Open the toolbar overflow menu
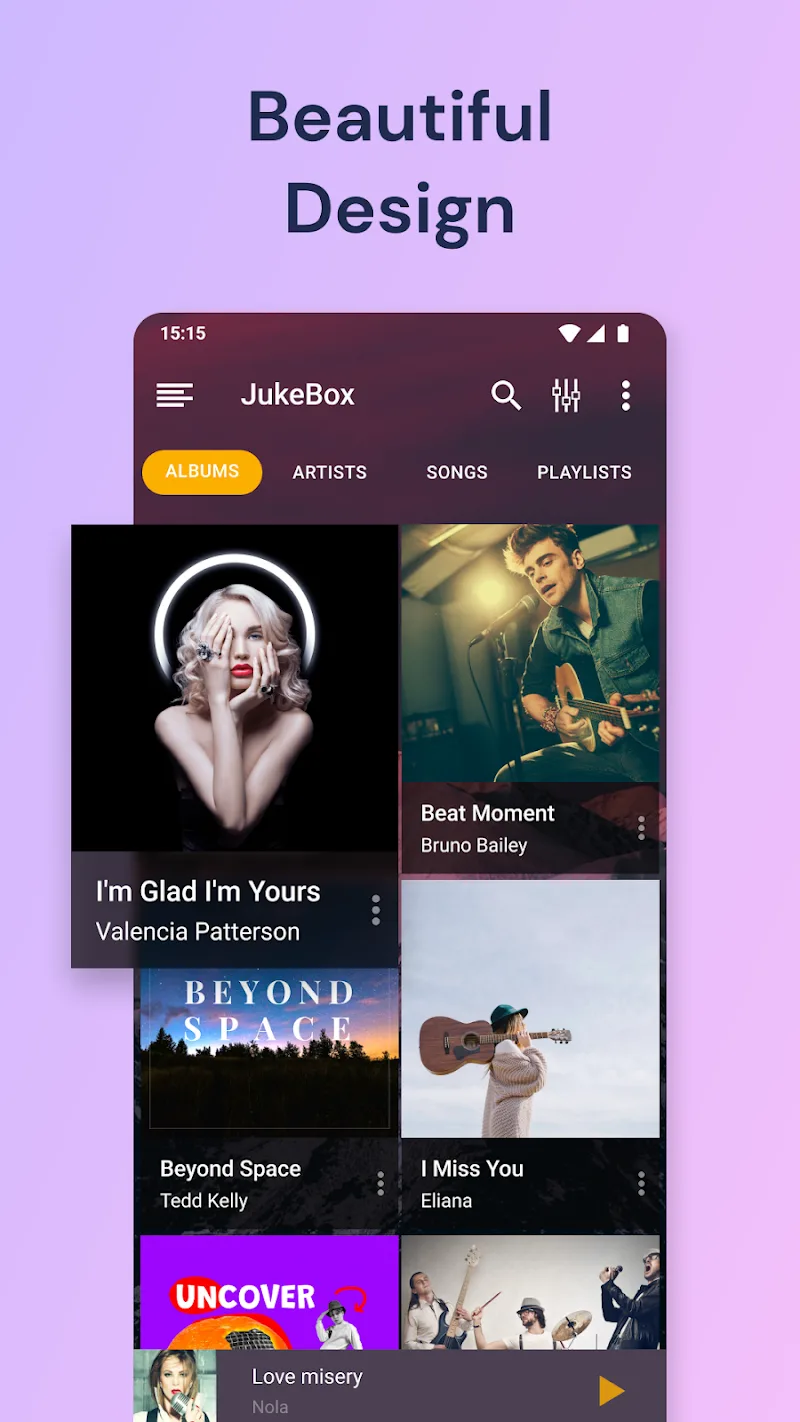 pos(626,396)
